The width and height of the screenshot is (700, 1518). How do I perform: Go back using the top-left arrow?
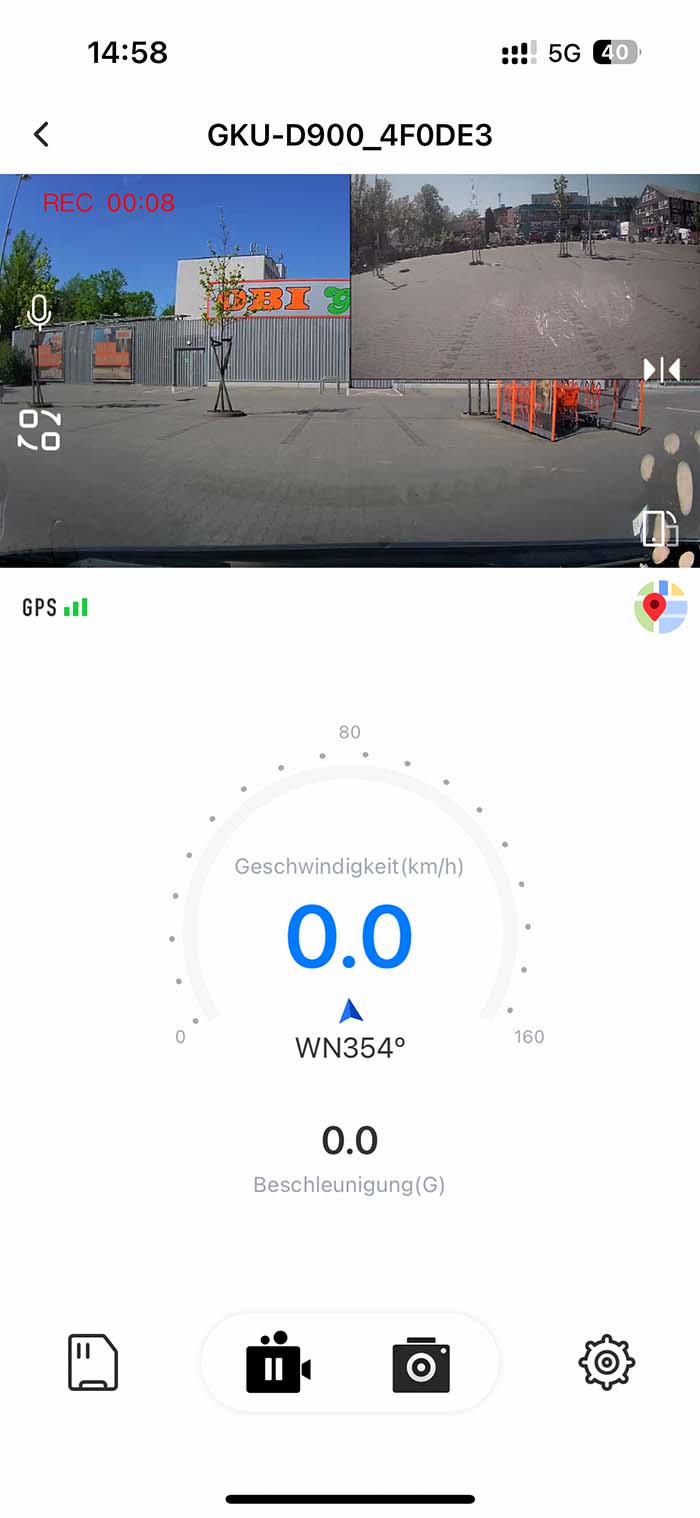(41, 135)
